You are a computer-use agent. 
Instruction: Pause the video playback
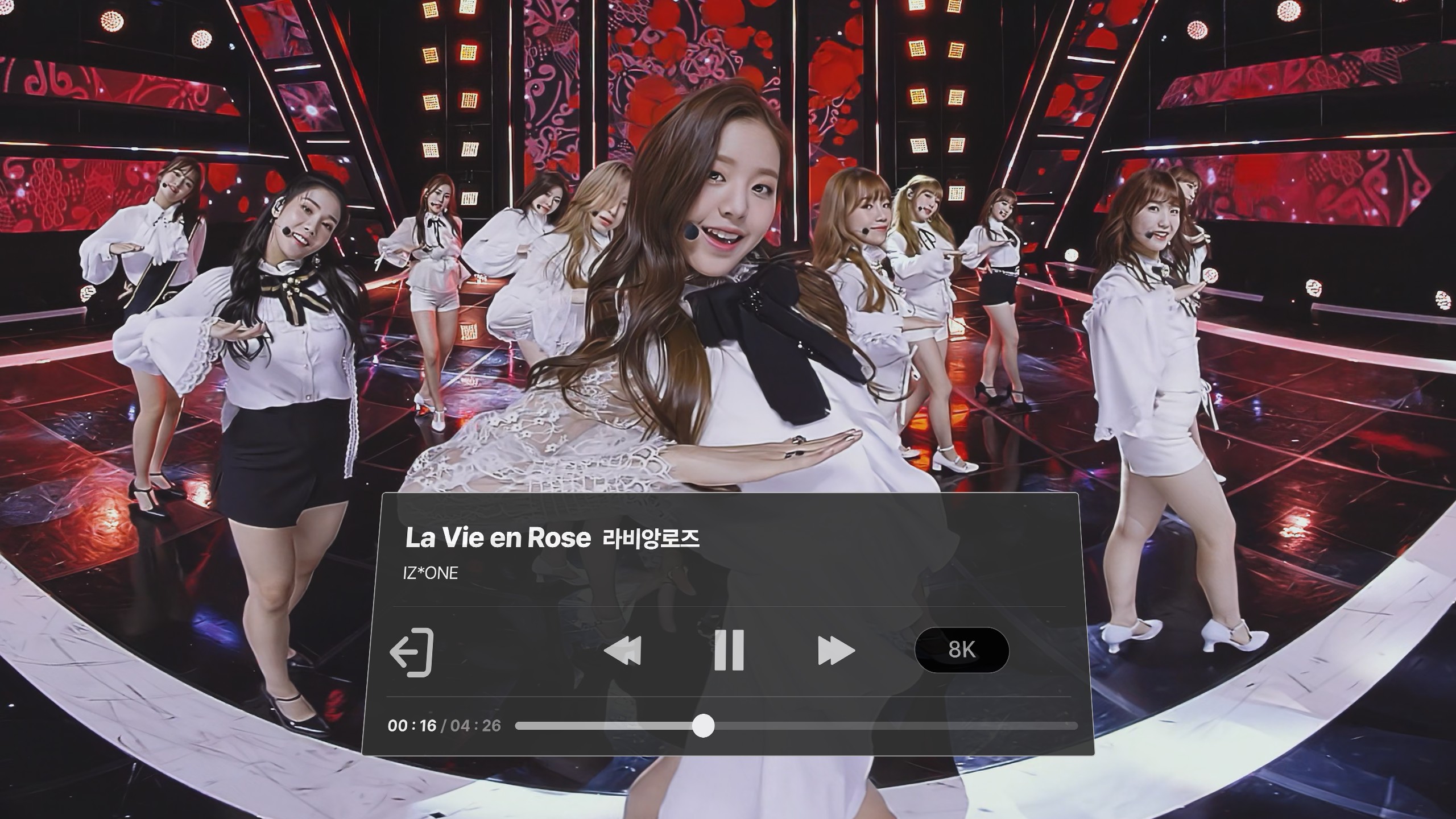(x=729, y=651)
